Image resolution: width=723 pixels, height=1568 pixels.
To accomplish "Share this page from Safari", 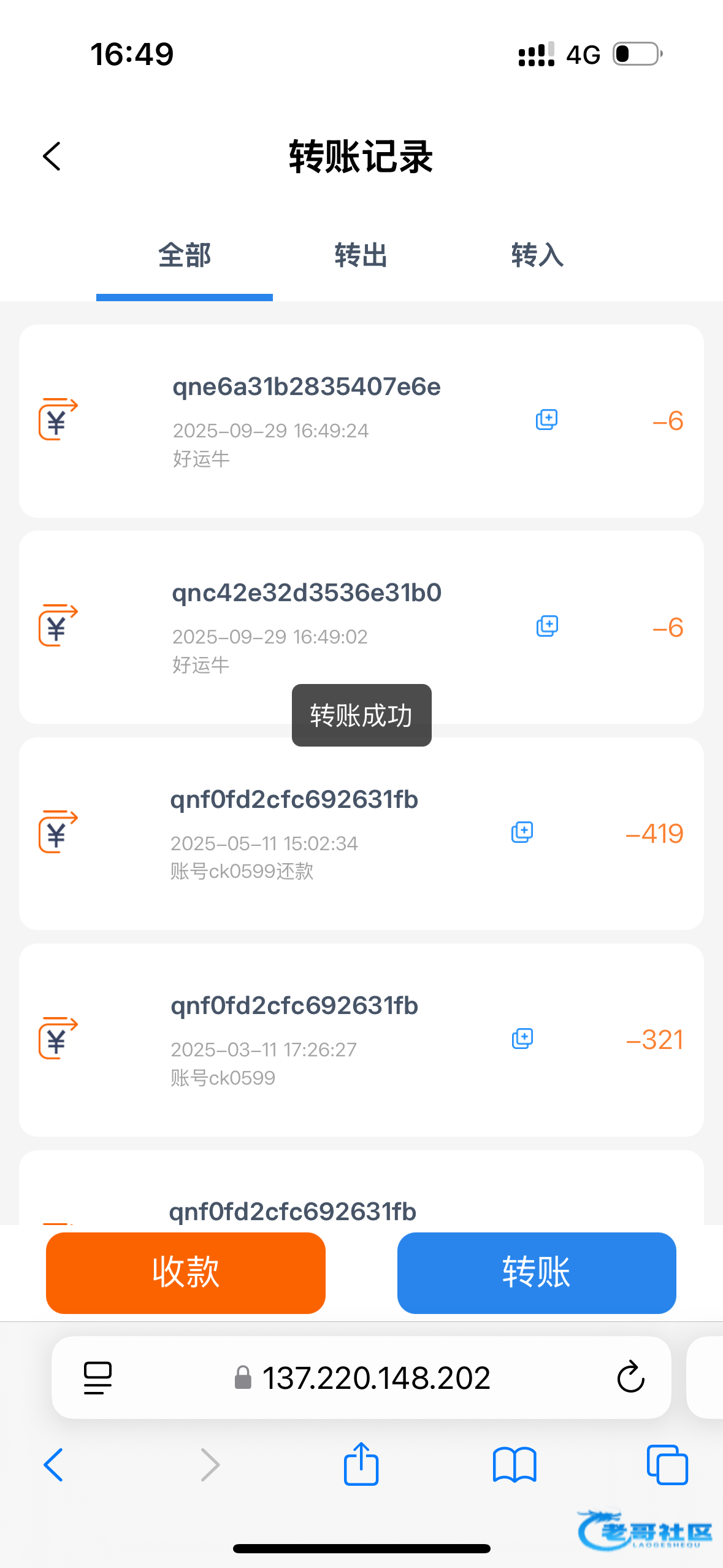I will (x=361, y=1464).
